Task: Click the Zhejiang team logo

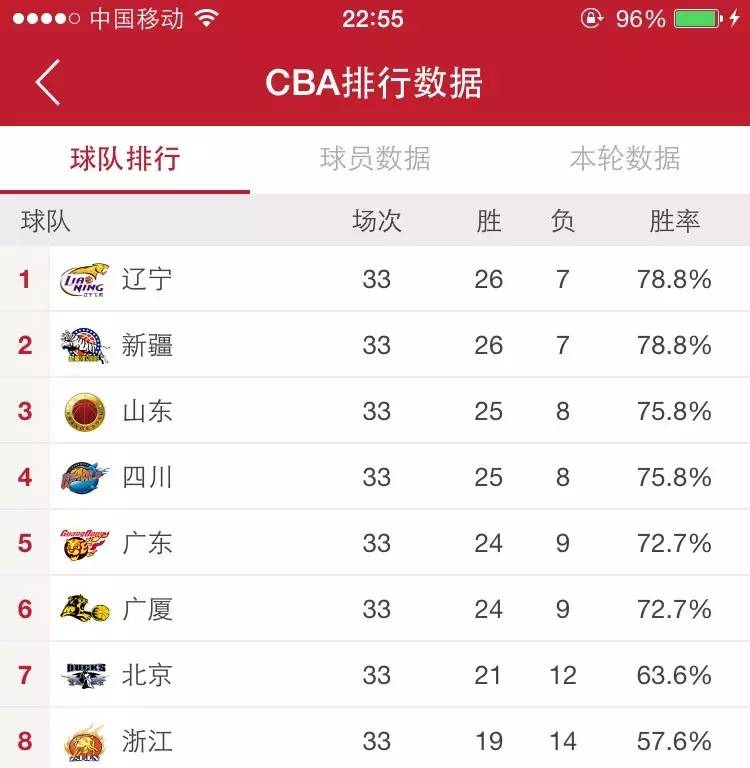Action: click(x=85, y=741)
